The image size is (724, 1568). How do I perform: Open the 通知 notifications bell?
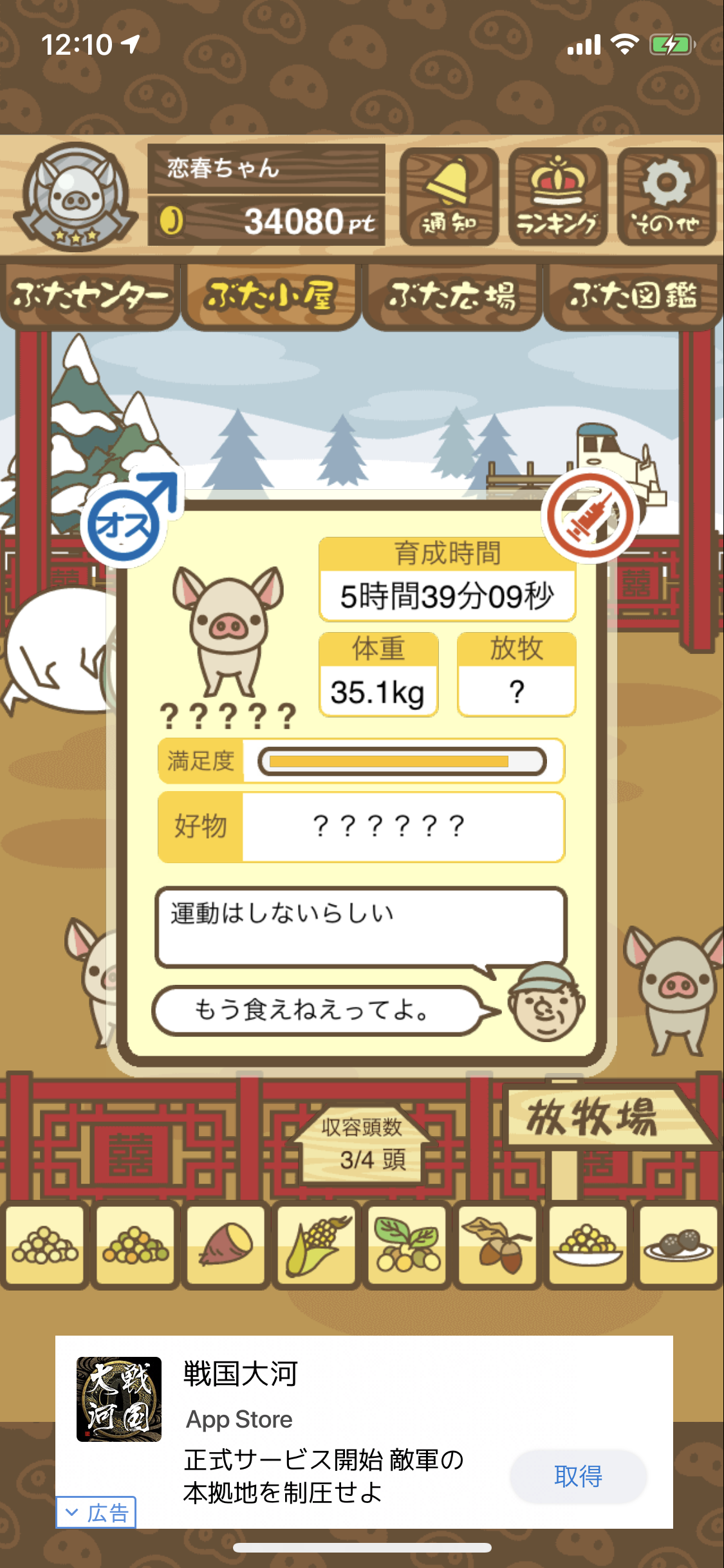click(449, 196)
